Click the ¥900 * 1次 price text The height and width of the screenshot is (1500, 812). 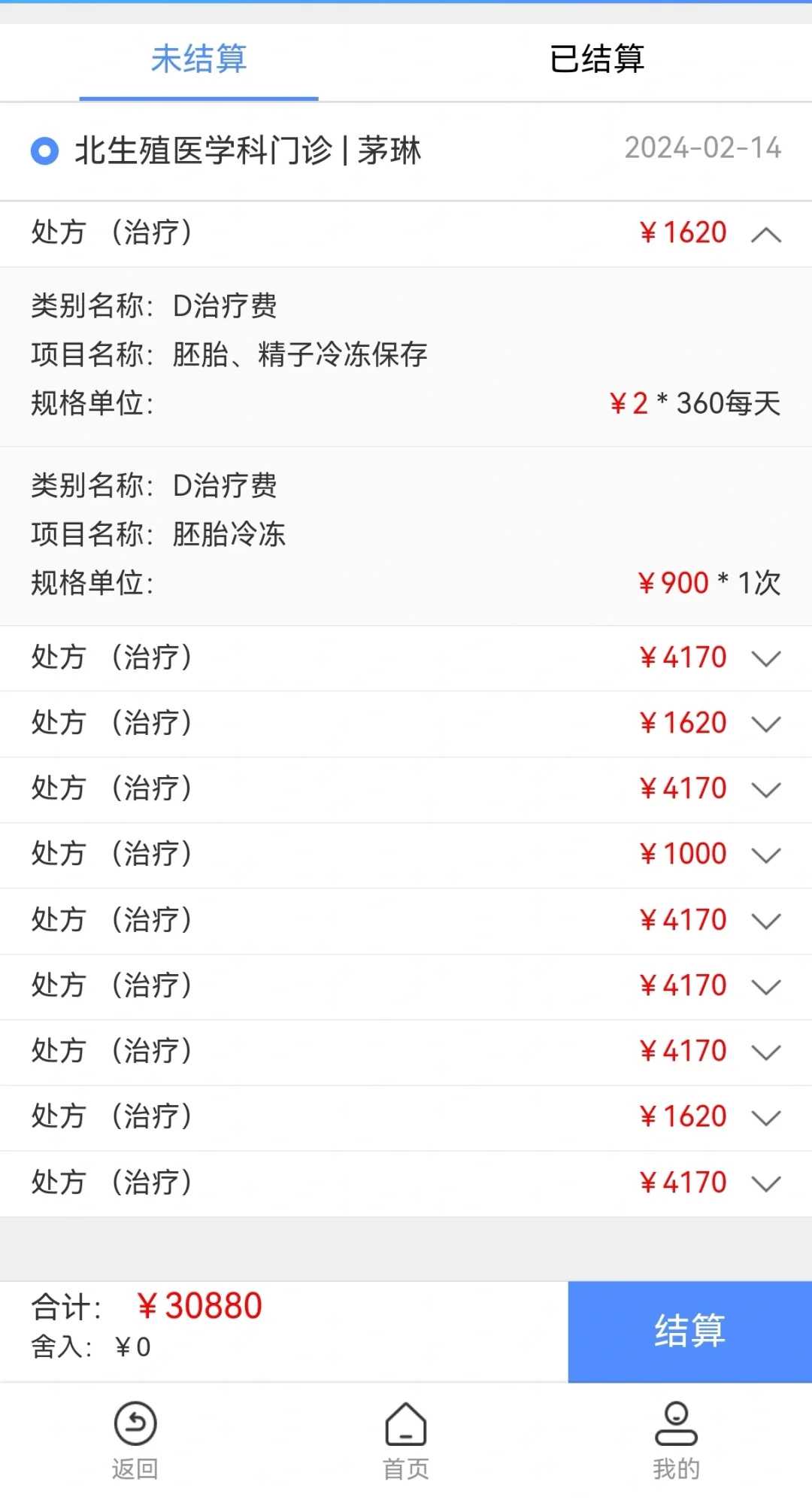(707, 582)
